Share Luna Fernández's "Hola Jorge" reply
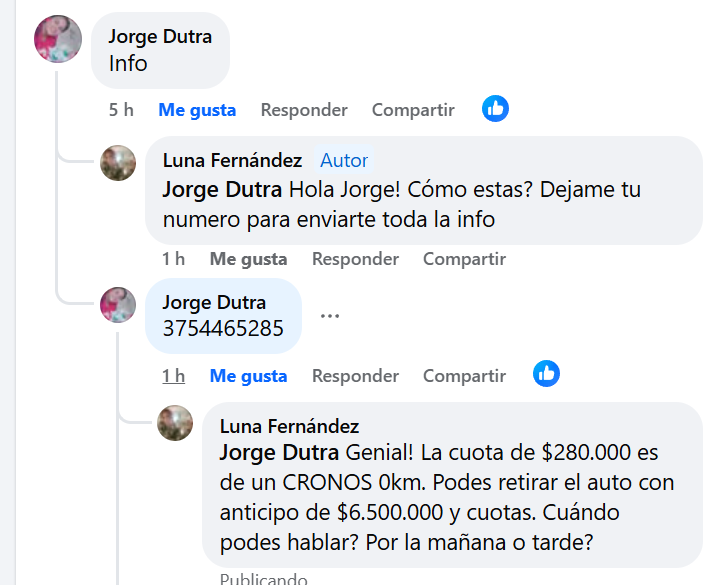This screenshot has width=720, height=585. coord(464,259)
